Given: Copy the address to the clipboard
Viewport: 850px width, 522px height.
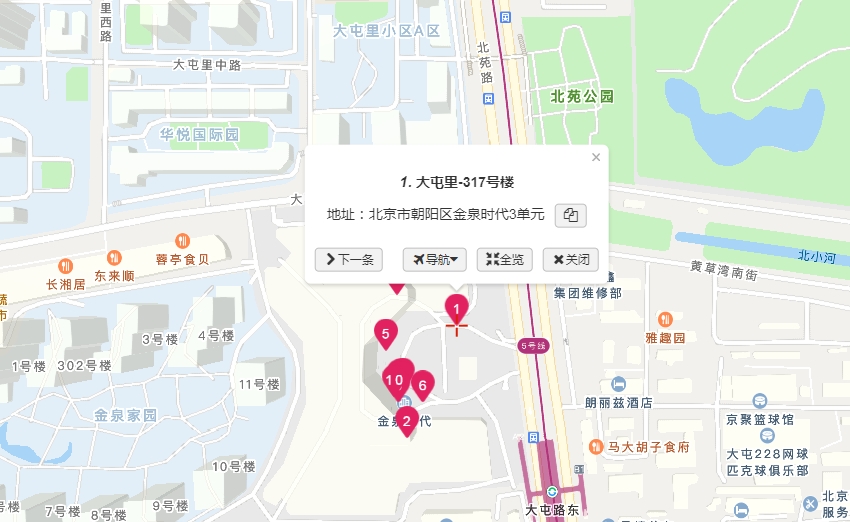Looking at the screenshot, I should pos(570,215).
